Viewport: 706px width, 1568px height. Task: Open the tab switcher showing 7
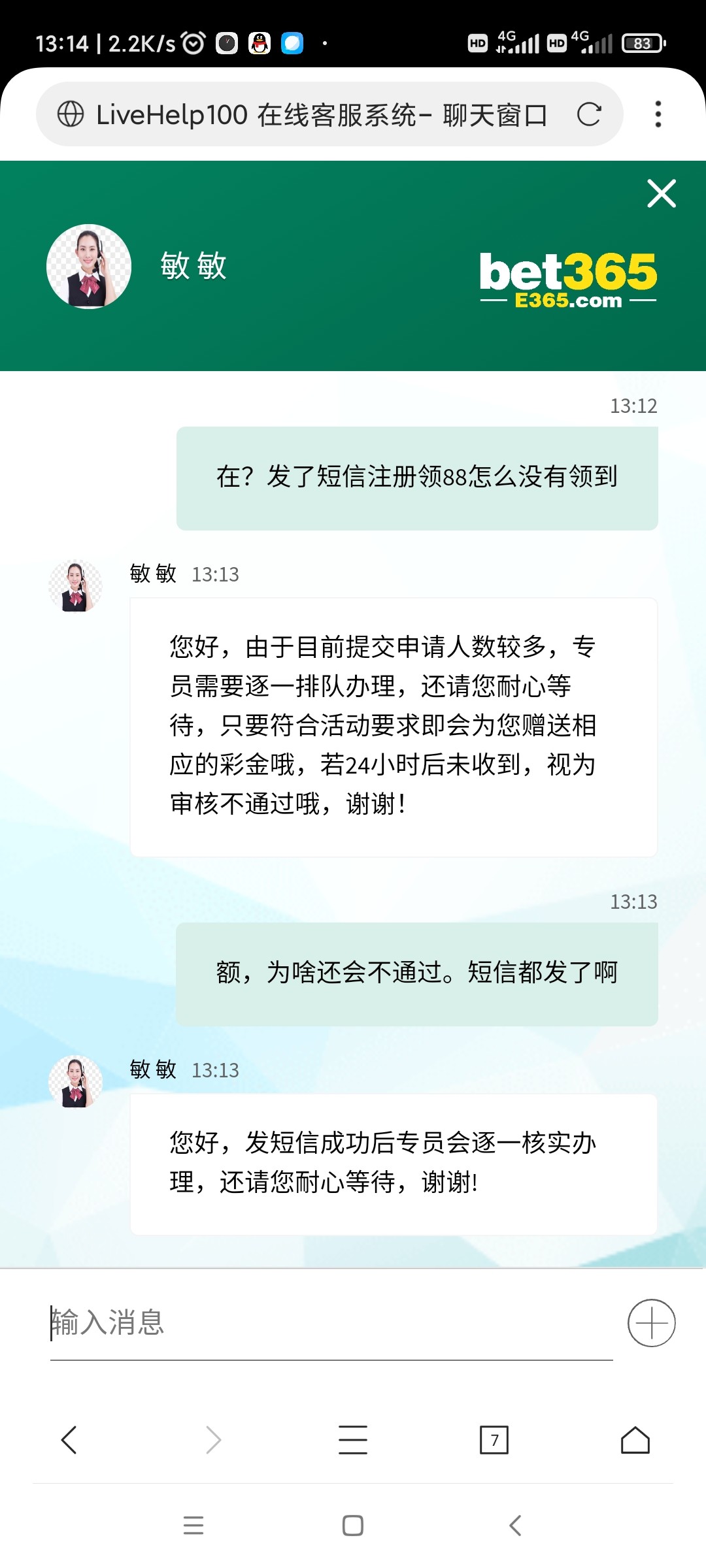(494, 1439)
